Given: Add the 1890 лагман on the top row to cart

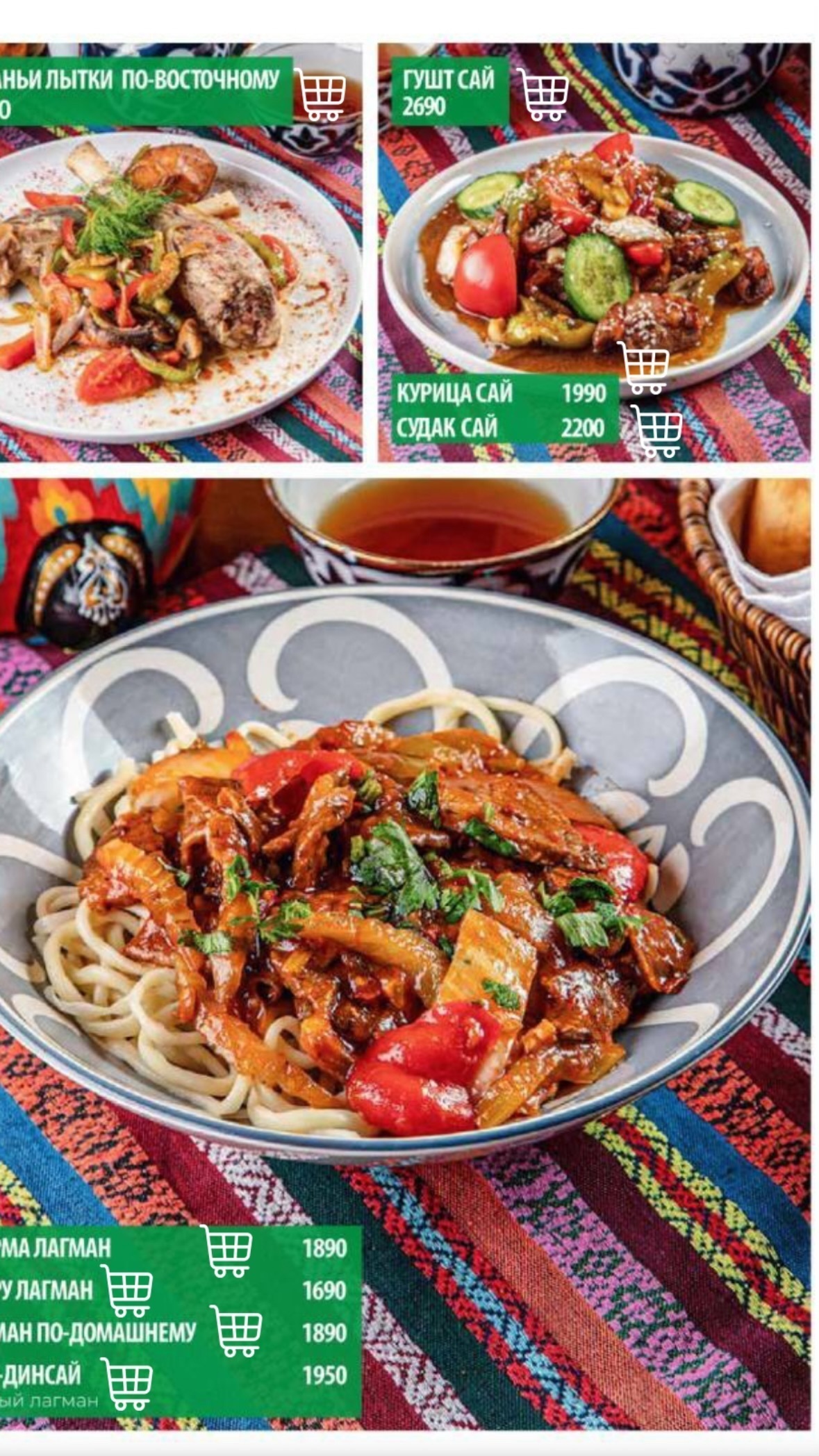Looking at the screenshot, I should pyautogui.click(x=226, y=1250).
